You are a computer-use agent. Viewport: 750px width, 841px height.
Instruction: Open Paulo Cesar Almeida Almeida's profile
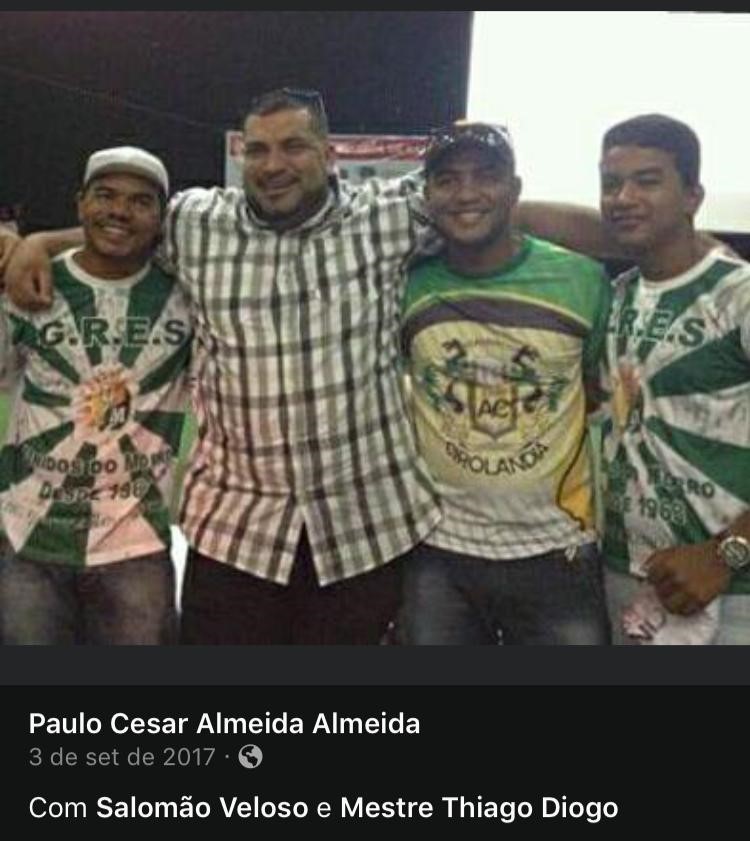pos(224,723)
